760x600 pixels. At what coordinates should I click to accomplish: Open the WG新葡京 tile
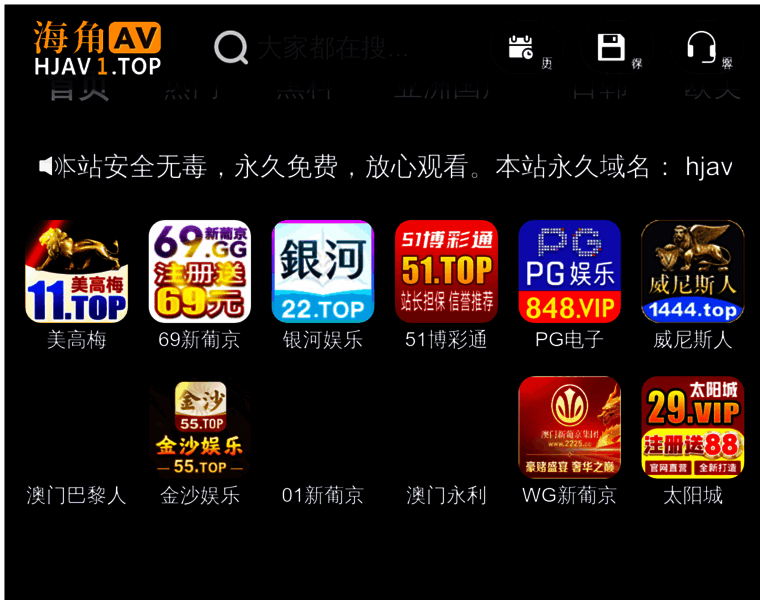[x=569, y=428]
